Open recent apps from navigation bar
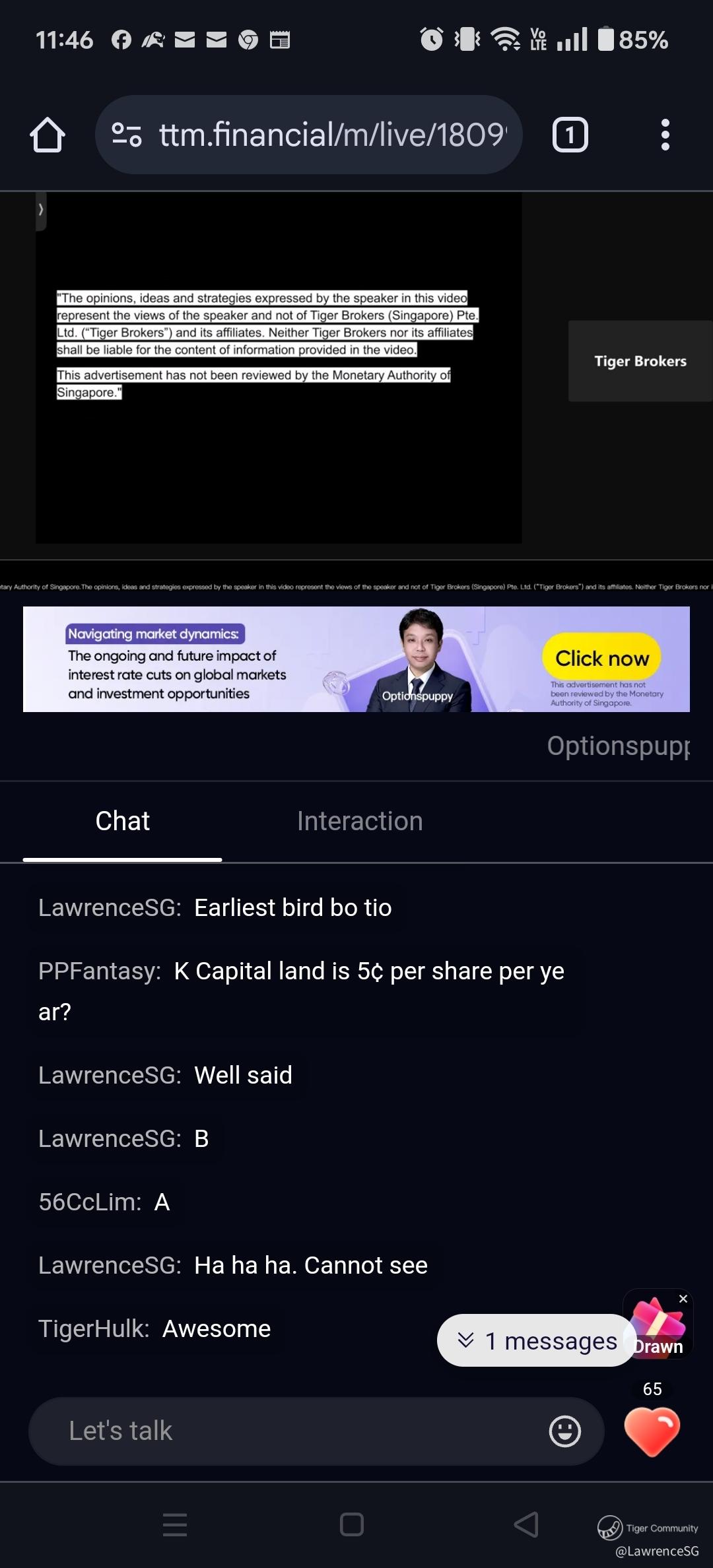The image size is (713, 1568). point(175,1525)
